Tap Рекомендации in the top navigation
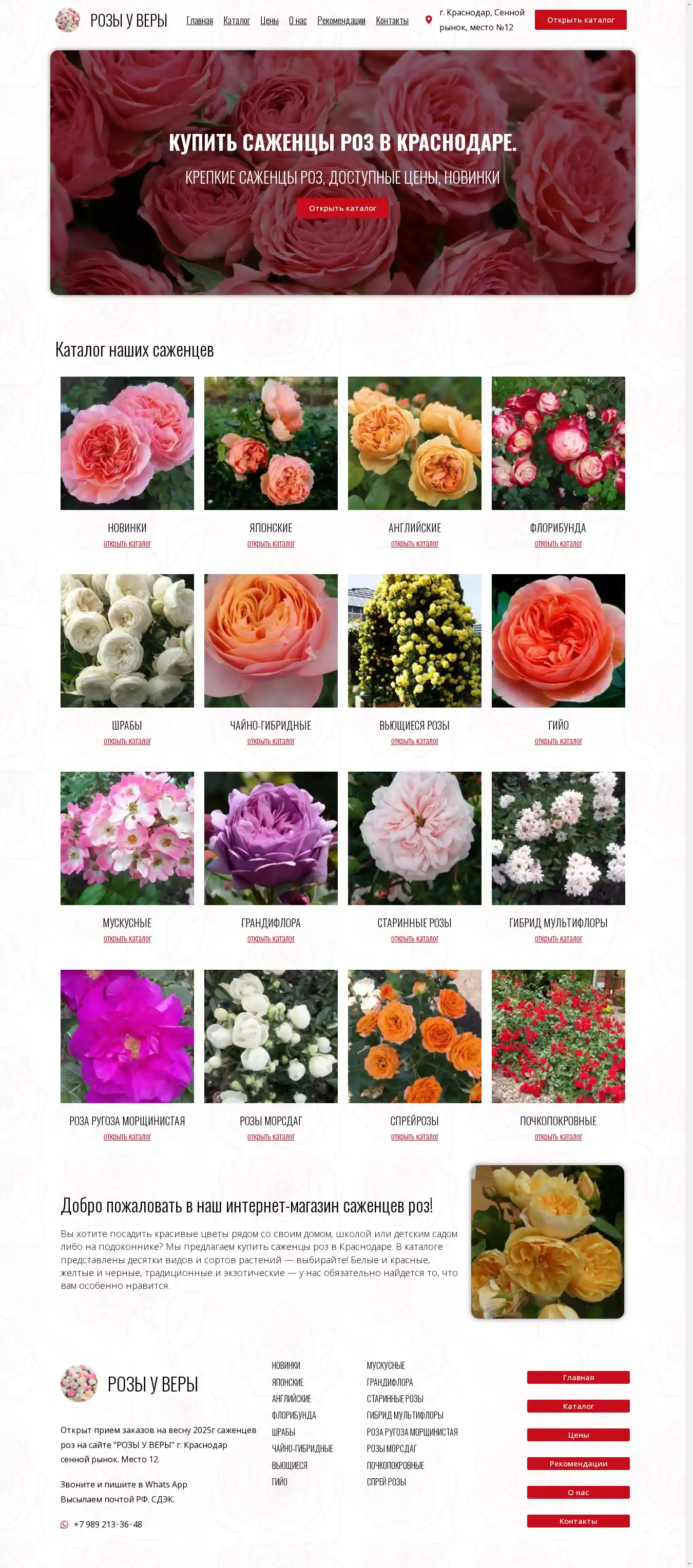 pos(341,21)
